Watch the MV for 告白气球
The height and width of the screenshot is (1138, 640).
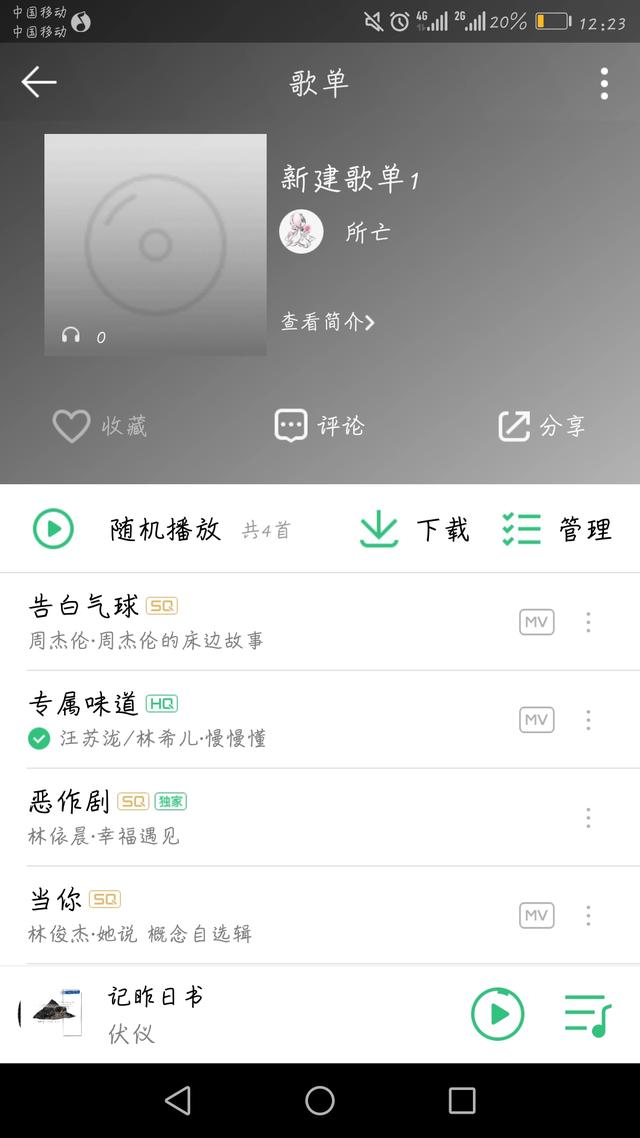pos(537,622)
